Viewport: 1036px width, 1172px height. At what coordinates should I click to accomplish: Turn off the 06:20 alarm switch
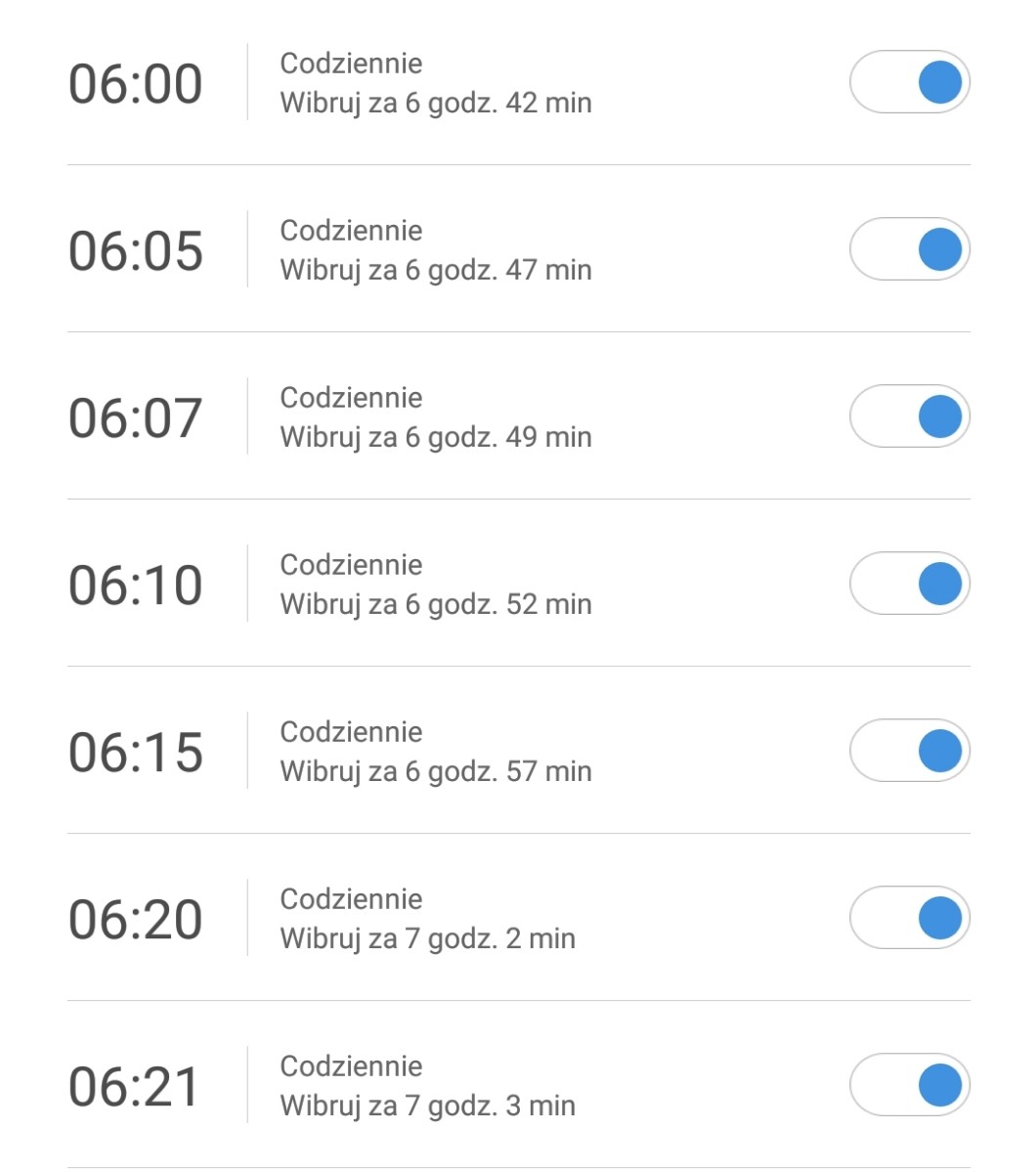[x=910, y=919]
